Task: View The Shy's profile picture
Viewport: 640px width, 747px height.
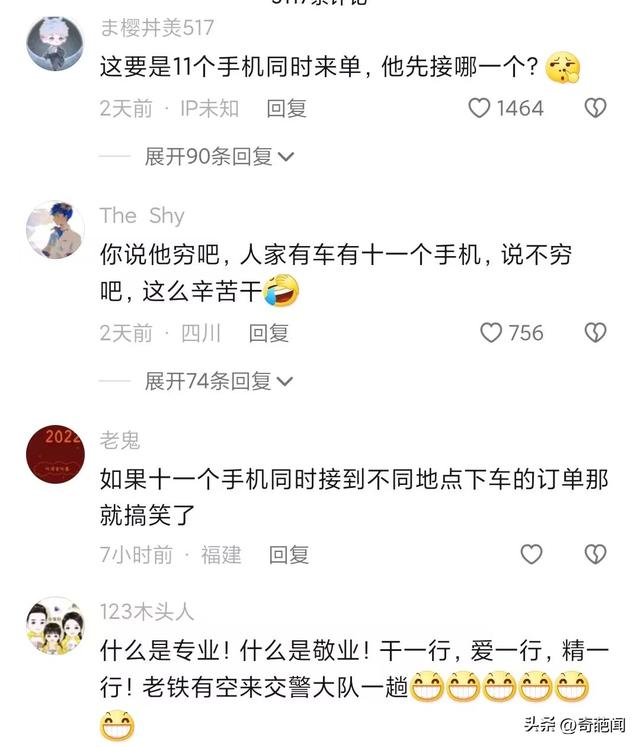Action: click(x=54, y=229)
